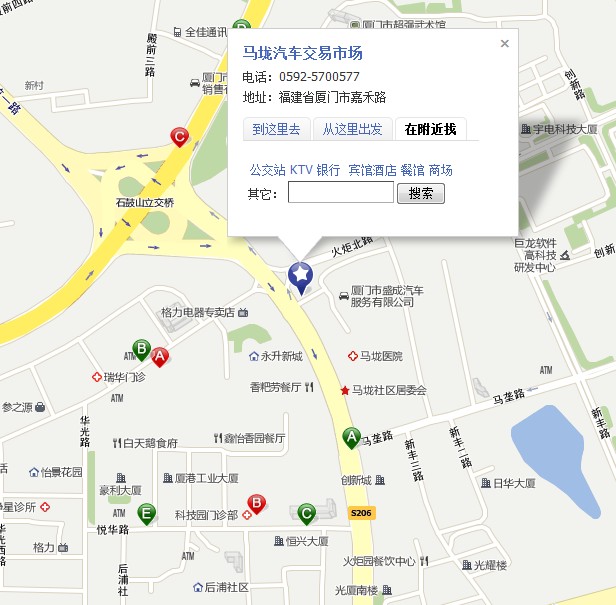Tap the blue star location marker
This screenshot has height=605, width=616.
[299, 274]
